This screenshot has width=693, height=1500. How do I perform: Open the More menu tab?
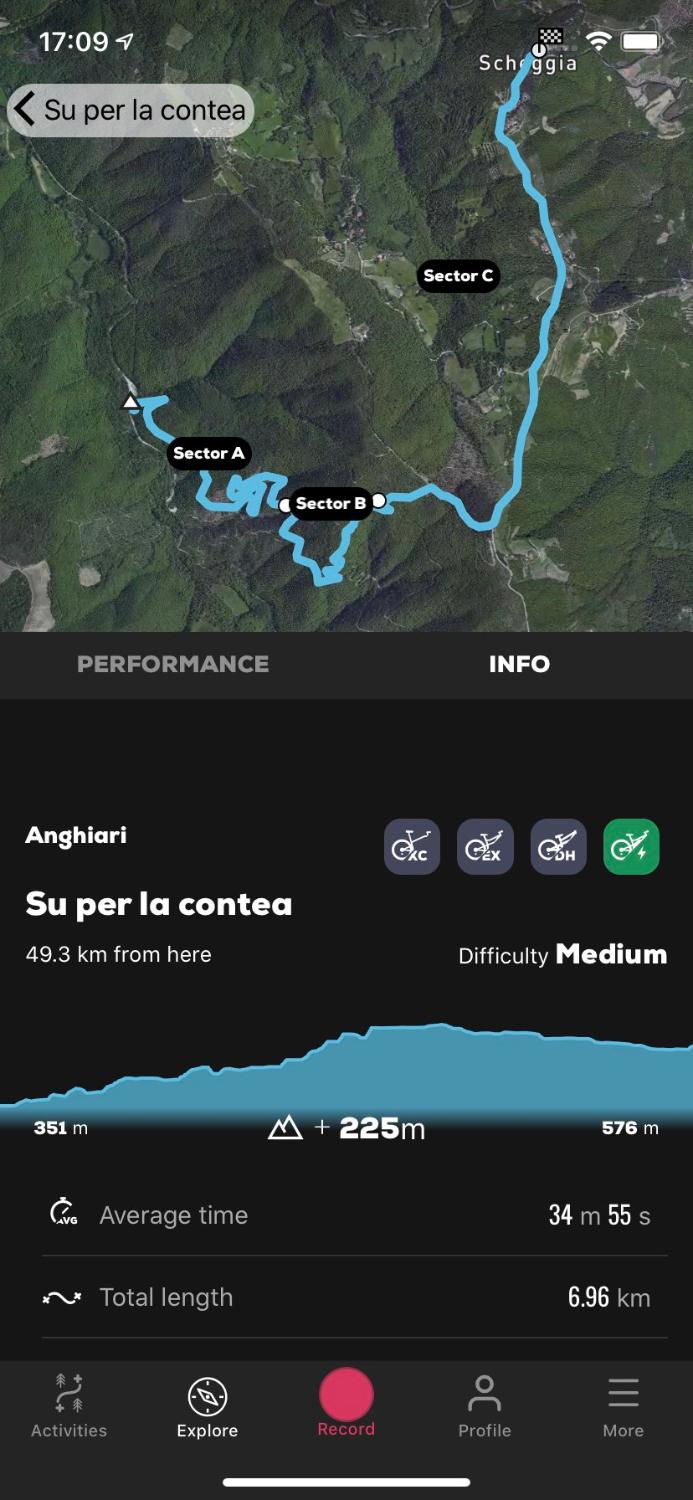tap(623, 1405)
